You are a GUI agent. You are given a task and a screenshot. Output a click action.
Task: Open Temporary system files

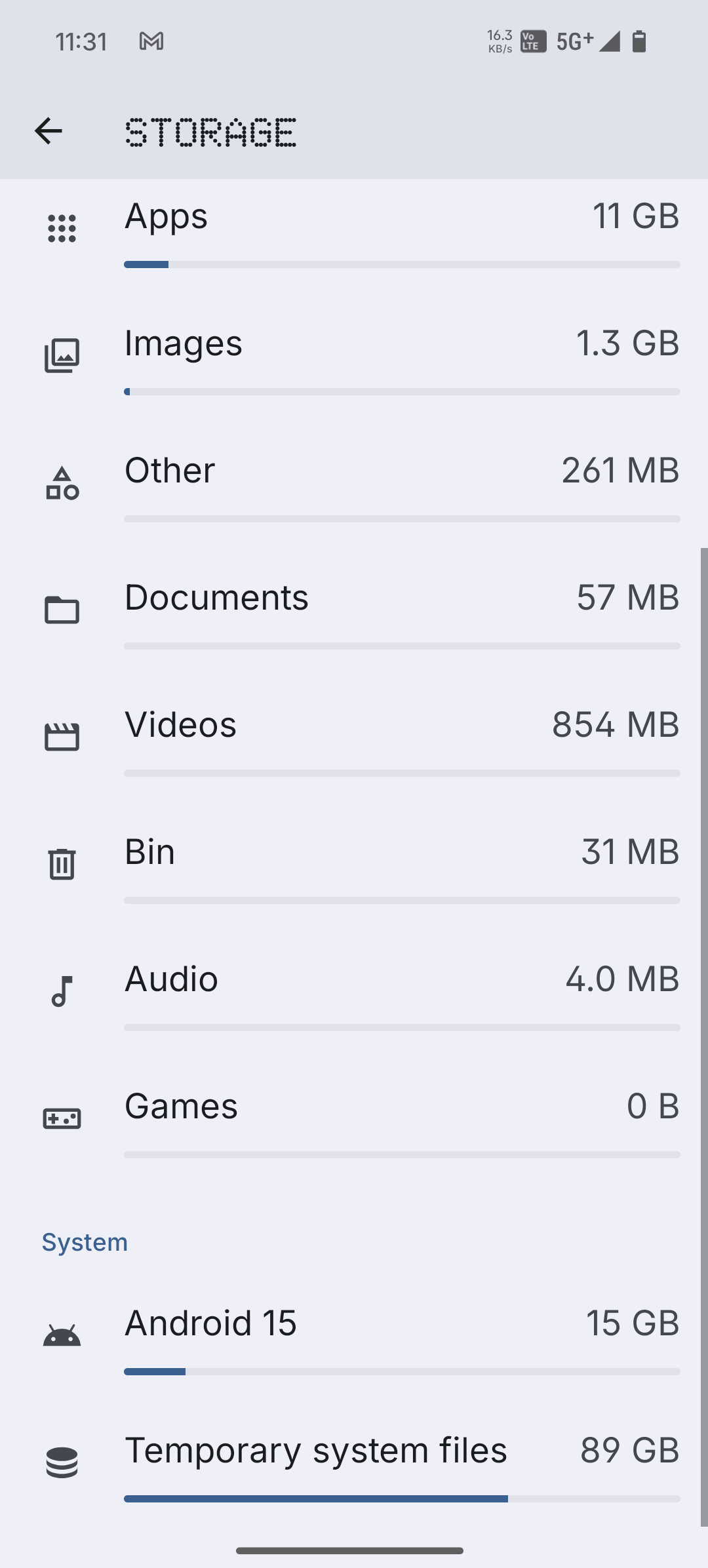[354, 1463]
